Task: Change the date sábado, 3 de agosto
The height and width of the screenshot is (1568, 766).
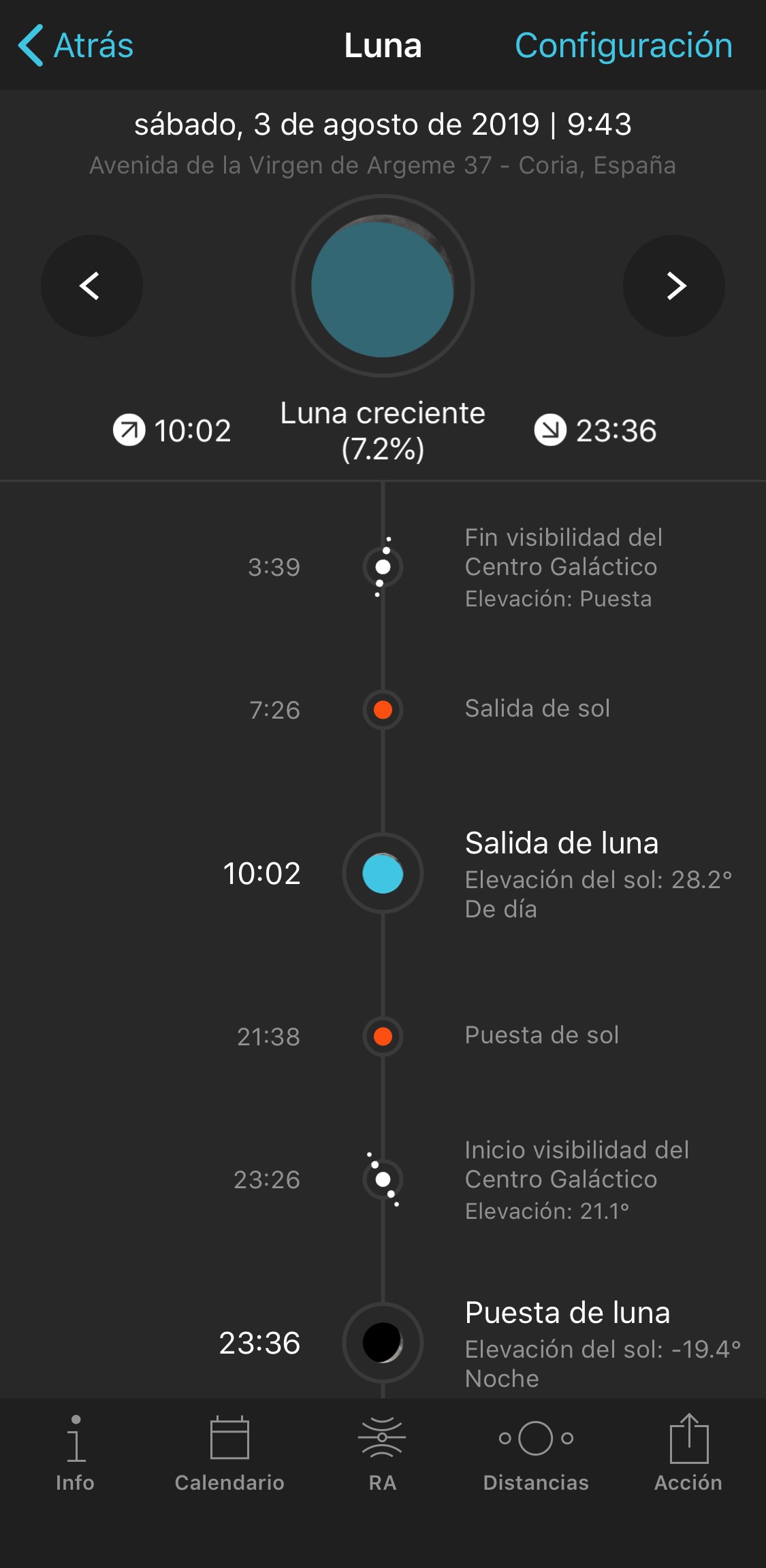Action: 383,125
